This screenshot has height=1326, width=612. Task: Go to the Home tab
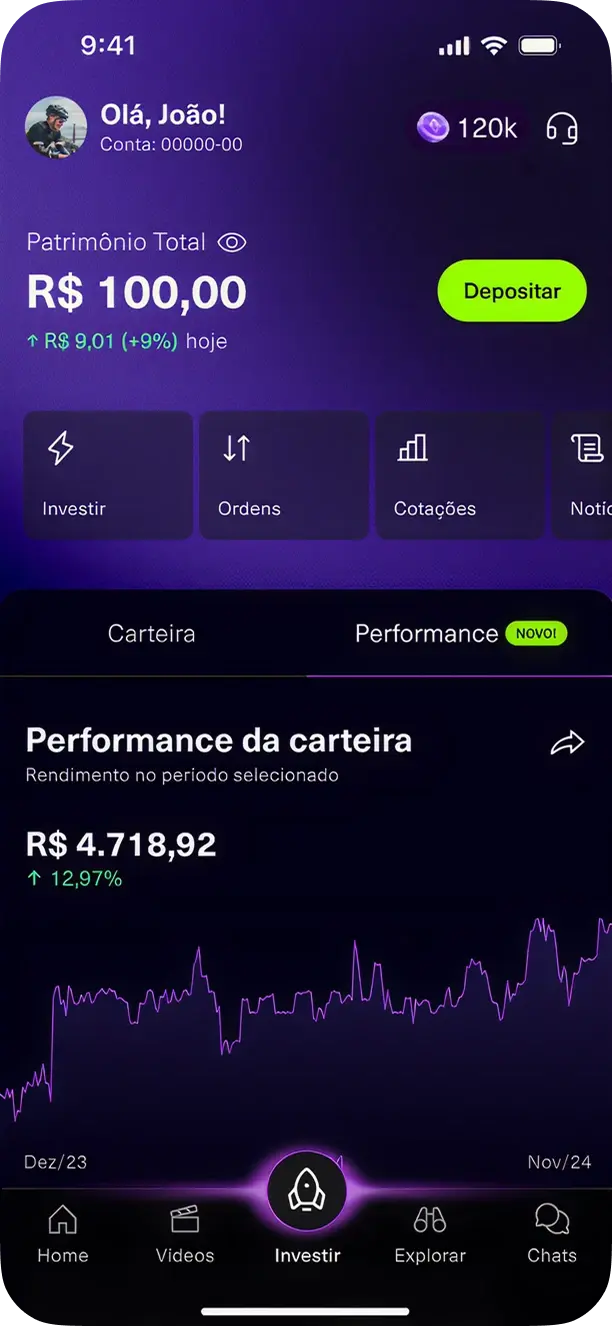[x=63, y=1234]
